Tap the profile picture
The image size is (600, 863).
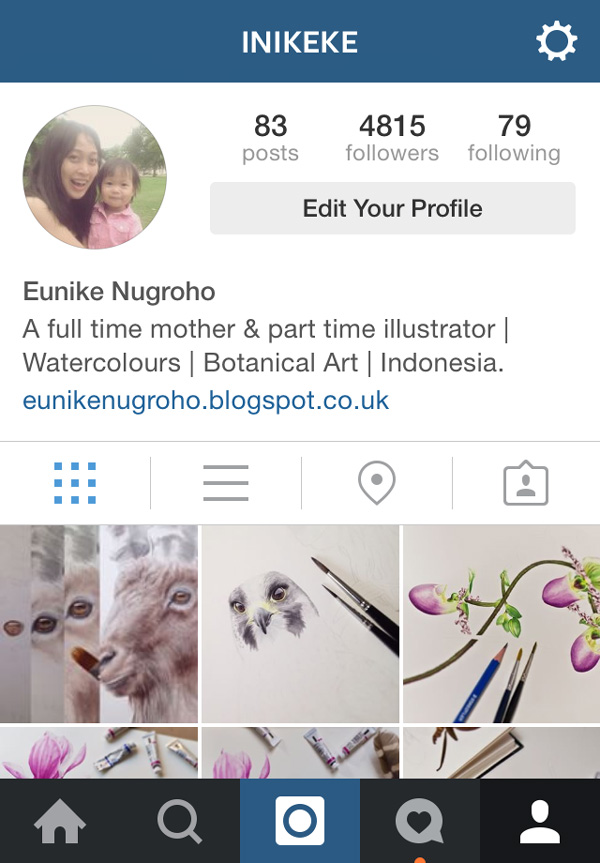click(x=95, y=177)
